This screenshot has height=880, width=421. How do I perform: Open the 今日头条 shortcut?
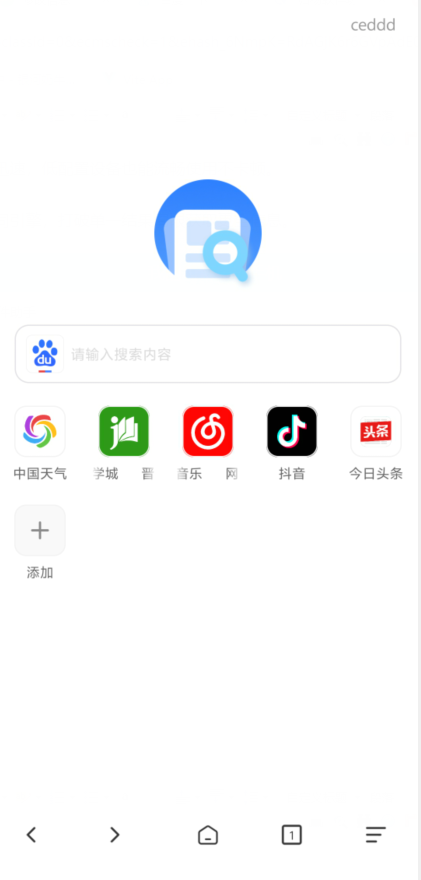coord(376,431)
